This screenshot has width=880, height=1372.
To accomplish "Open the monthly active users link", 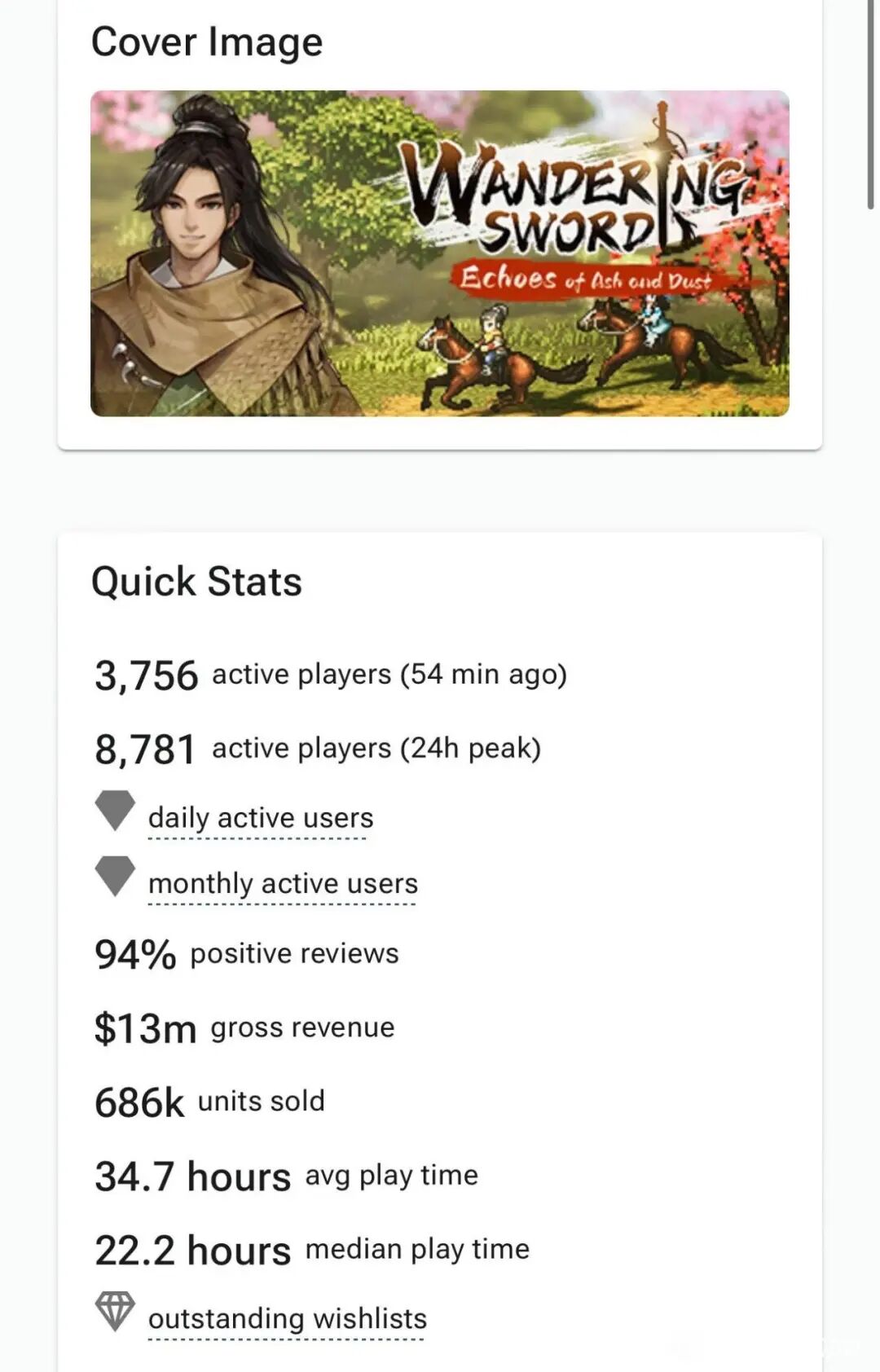I will [x=283, y=883].
